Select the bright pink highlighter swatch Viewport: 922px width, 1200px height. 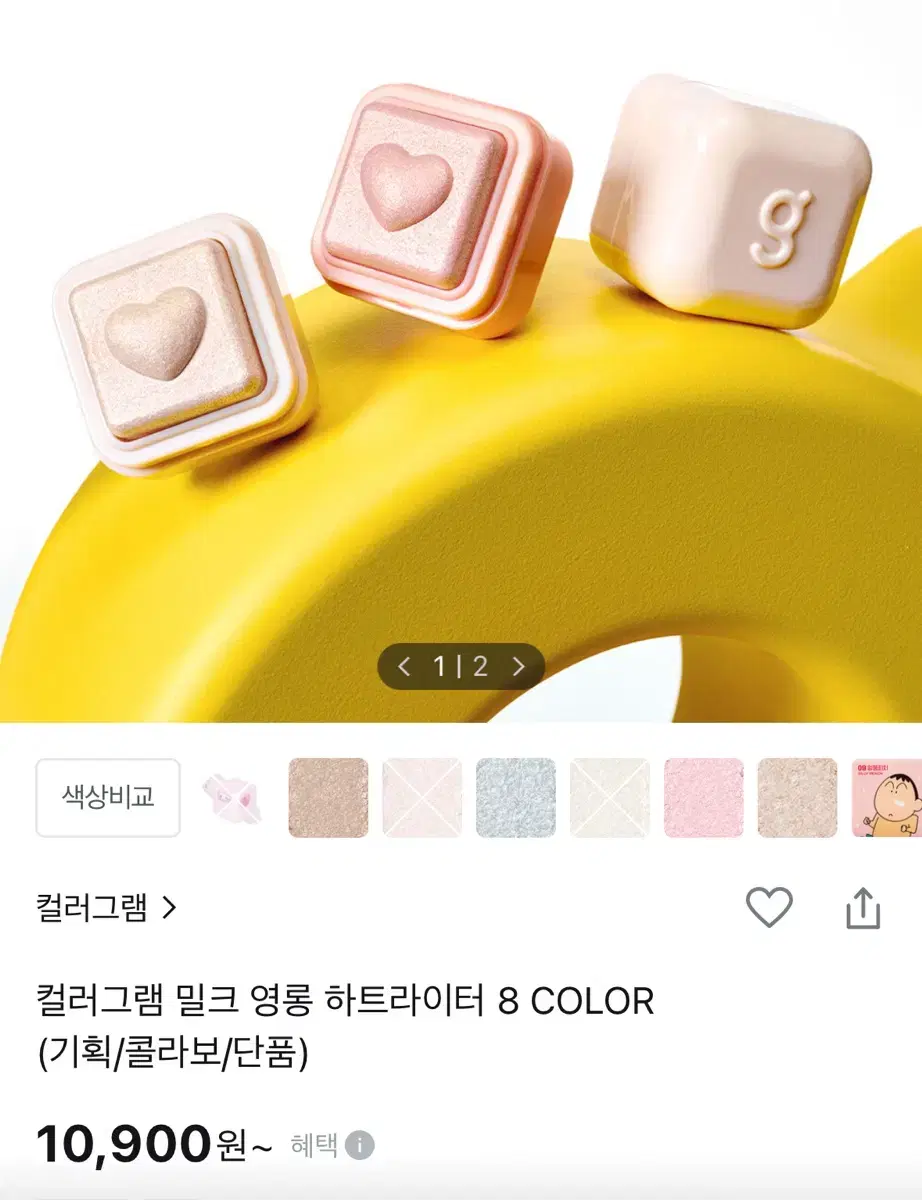pyautogui.click(x=704, y=797)
